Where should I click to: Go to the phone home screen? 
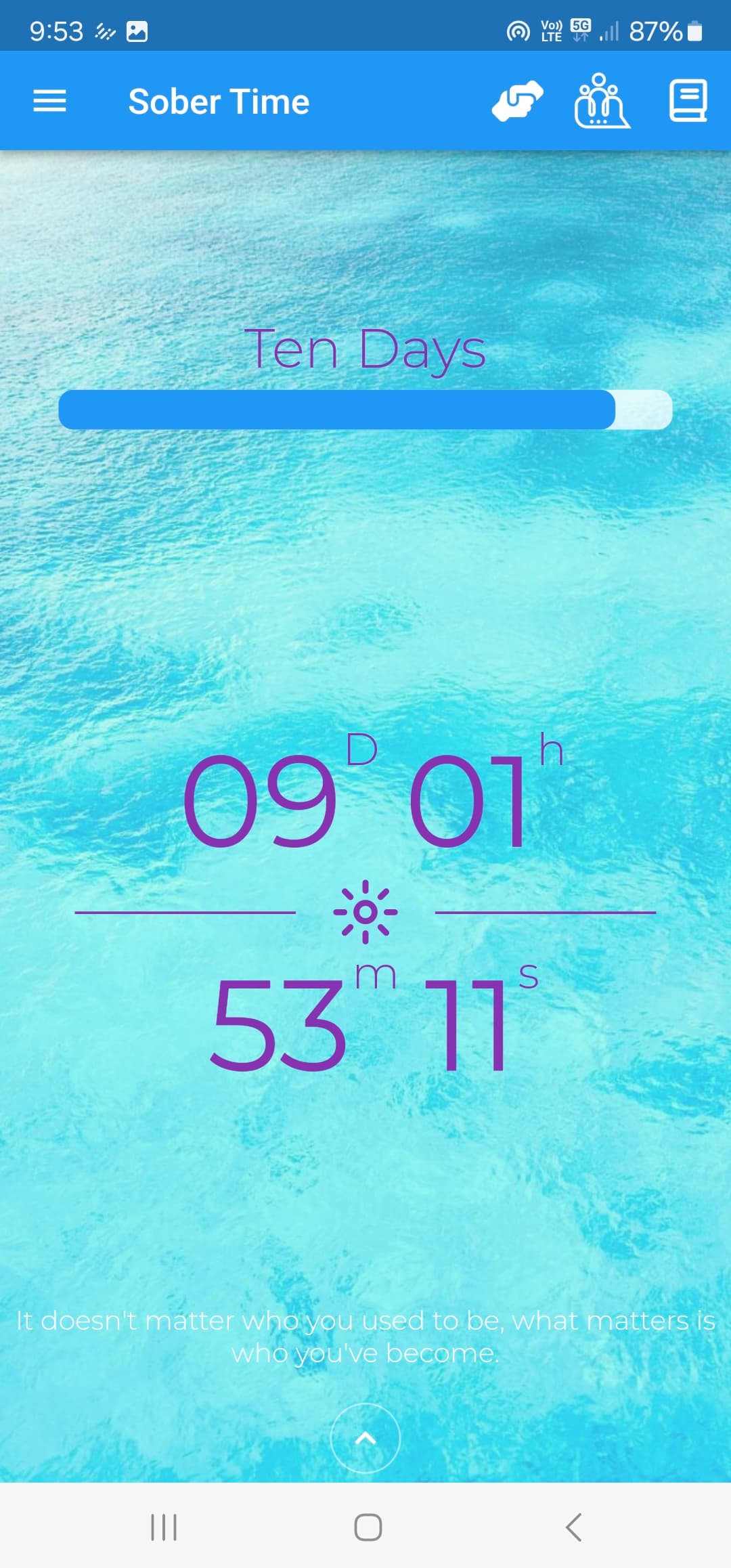tap(368, 1527)
